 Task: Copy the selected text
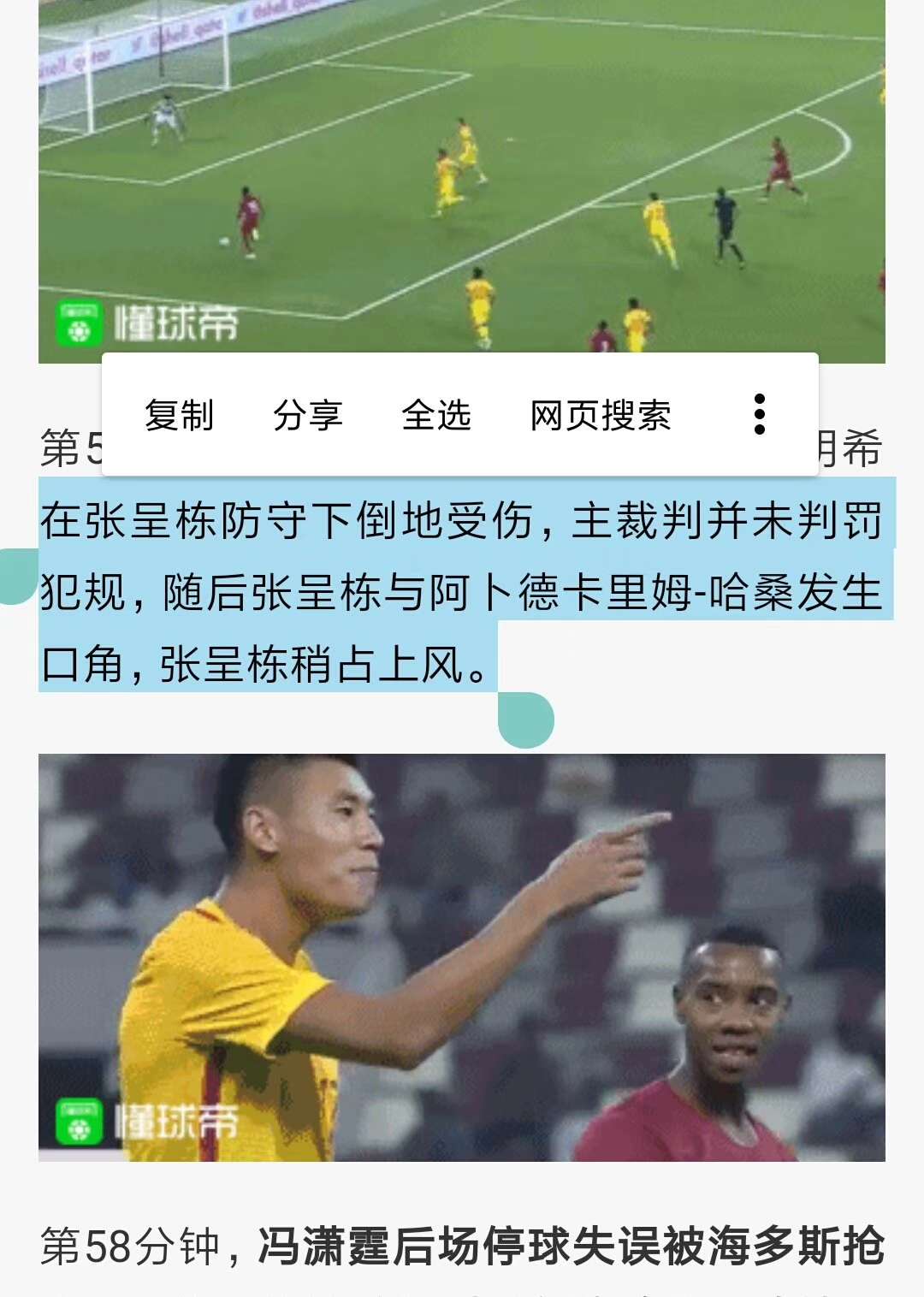point(179,416)
